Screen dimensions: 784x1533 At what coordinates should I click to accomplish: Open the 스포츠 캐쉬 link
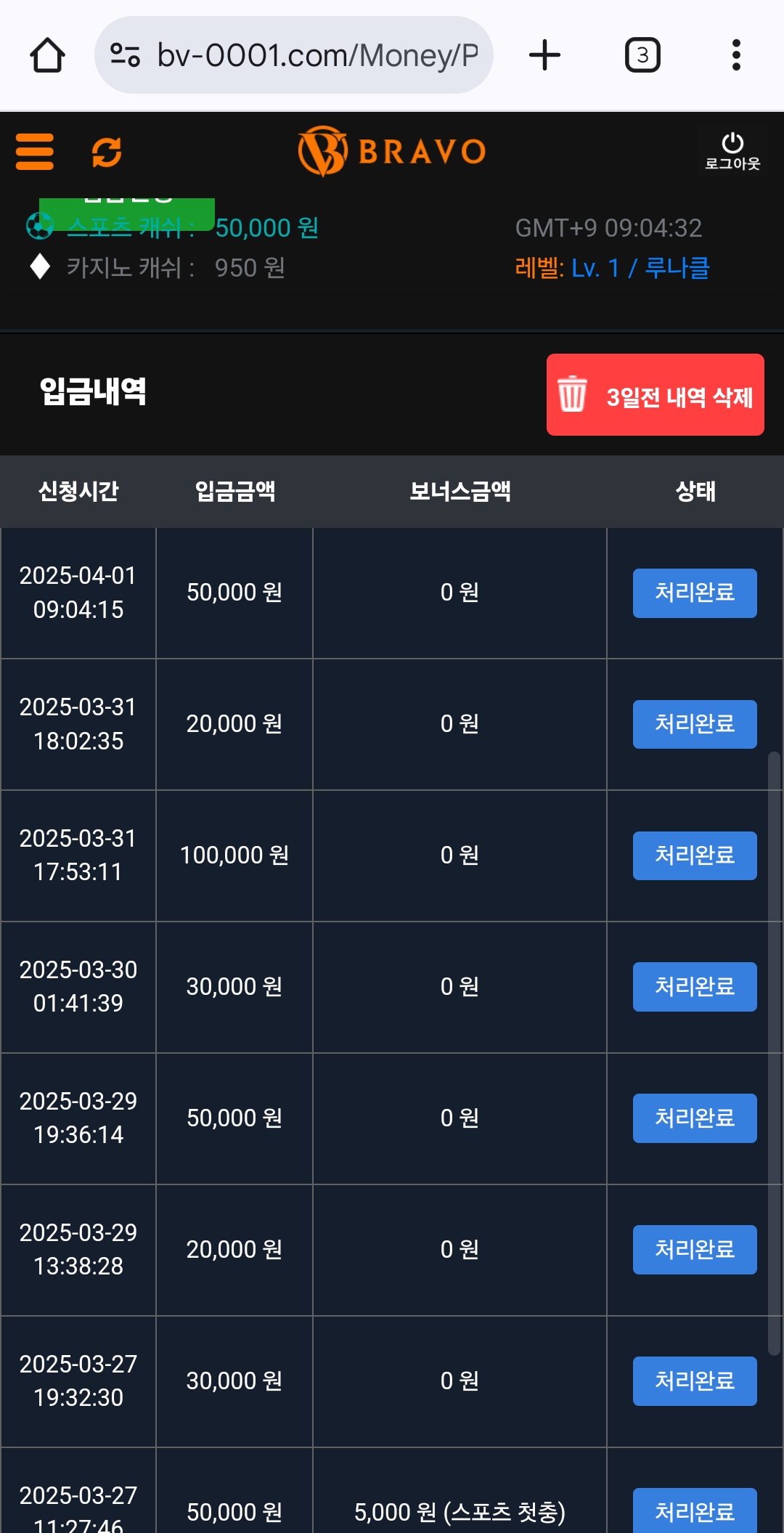pyautogui.click(x=131, y=228)
